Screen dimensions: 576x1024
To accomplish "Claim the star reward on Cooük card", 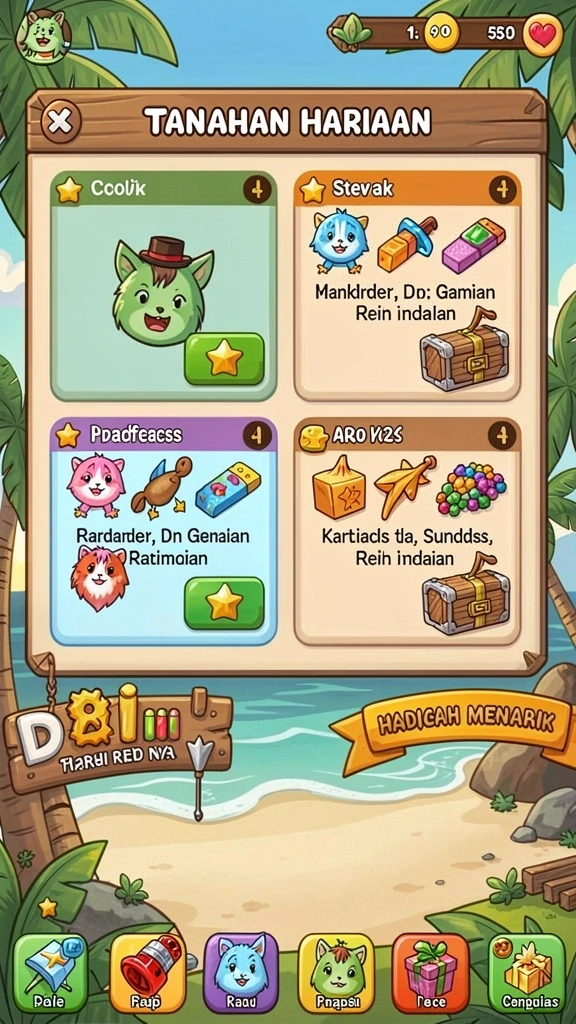I will tap(224, 359).
